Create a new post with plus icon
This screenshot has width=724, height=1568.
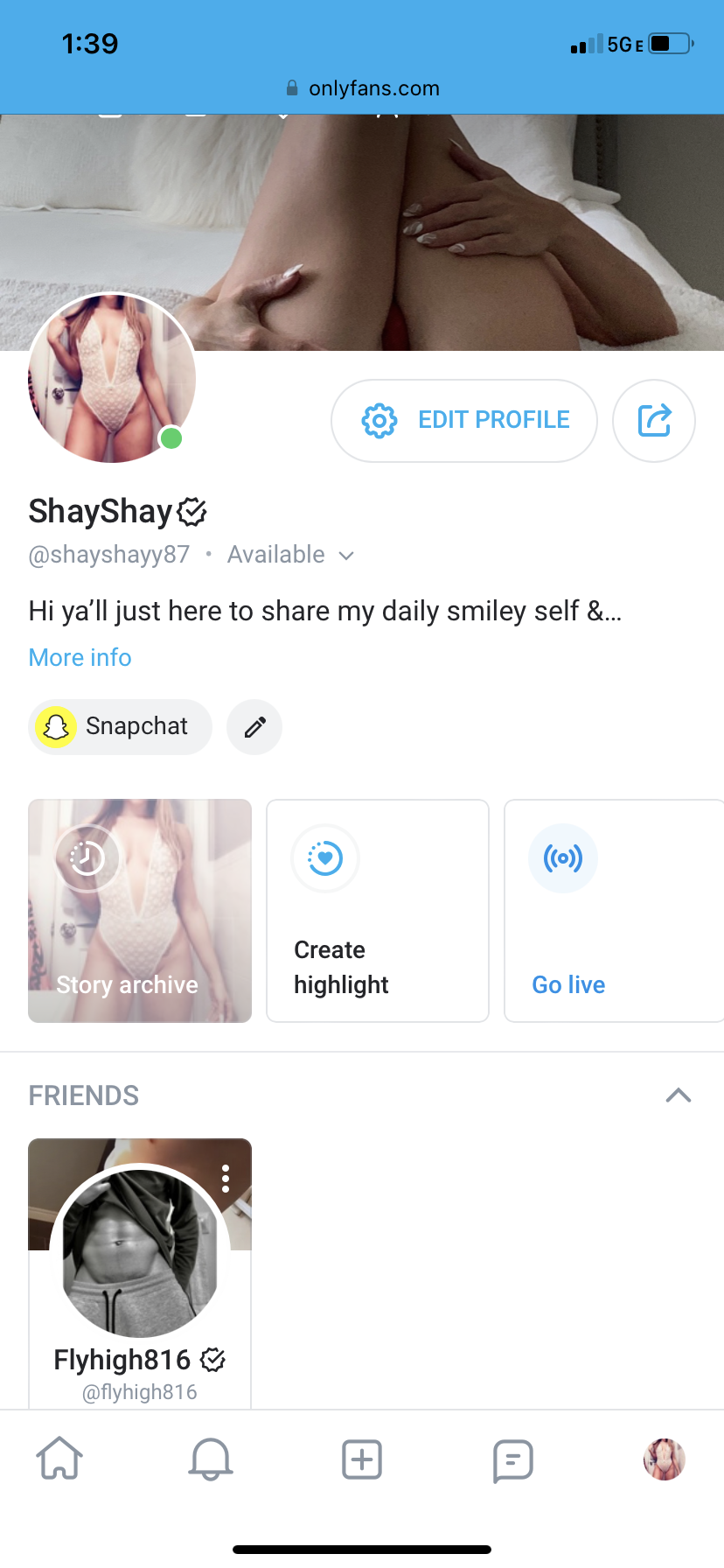point(362,1459)
